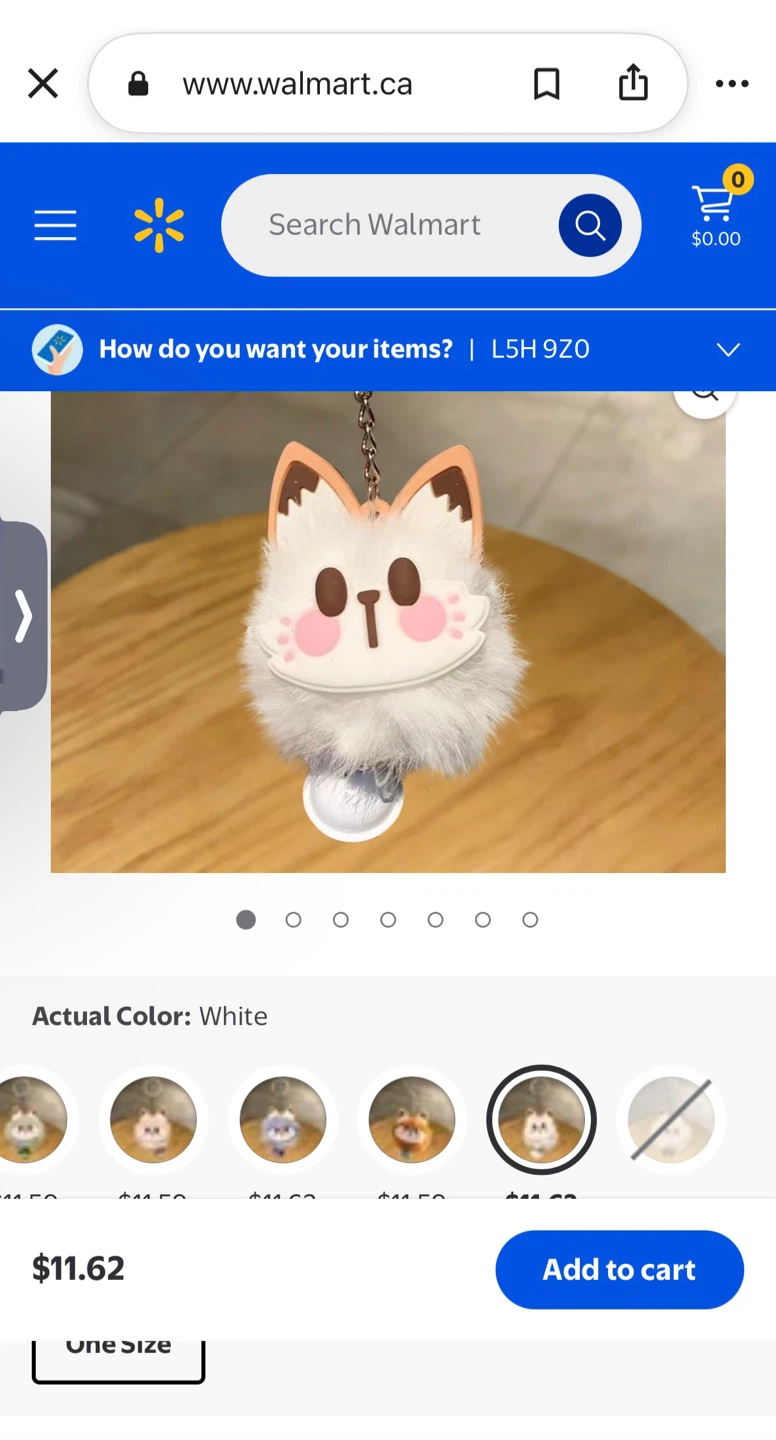
Task: Go to Walmart home via spark logo
Action: pyautogui.click(x=159, y=225)
